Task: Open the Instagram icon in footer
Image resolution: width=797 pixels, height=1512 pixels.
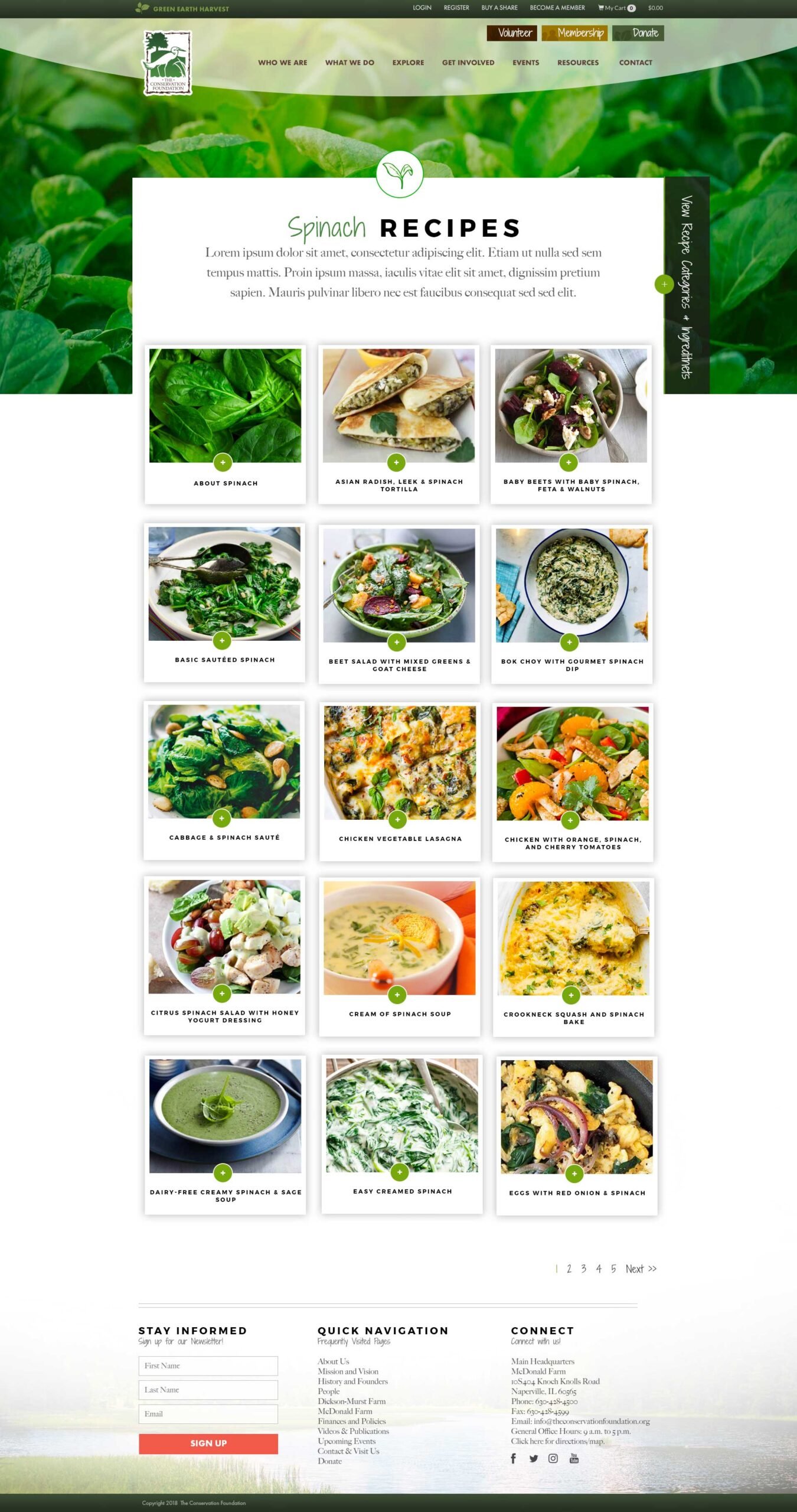Action: click(x=553, y=1458)
